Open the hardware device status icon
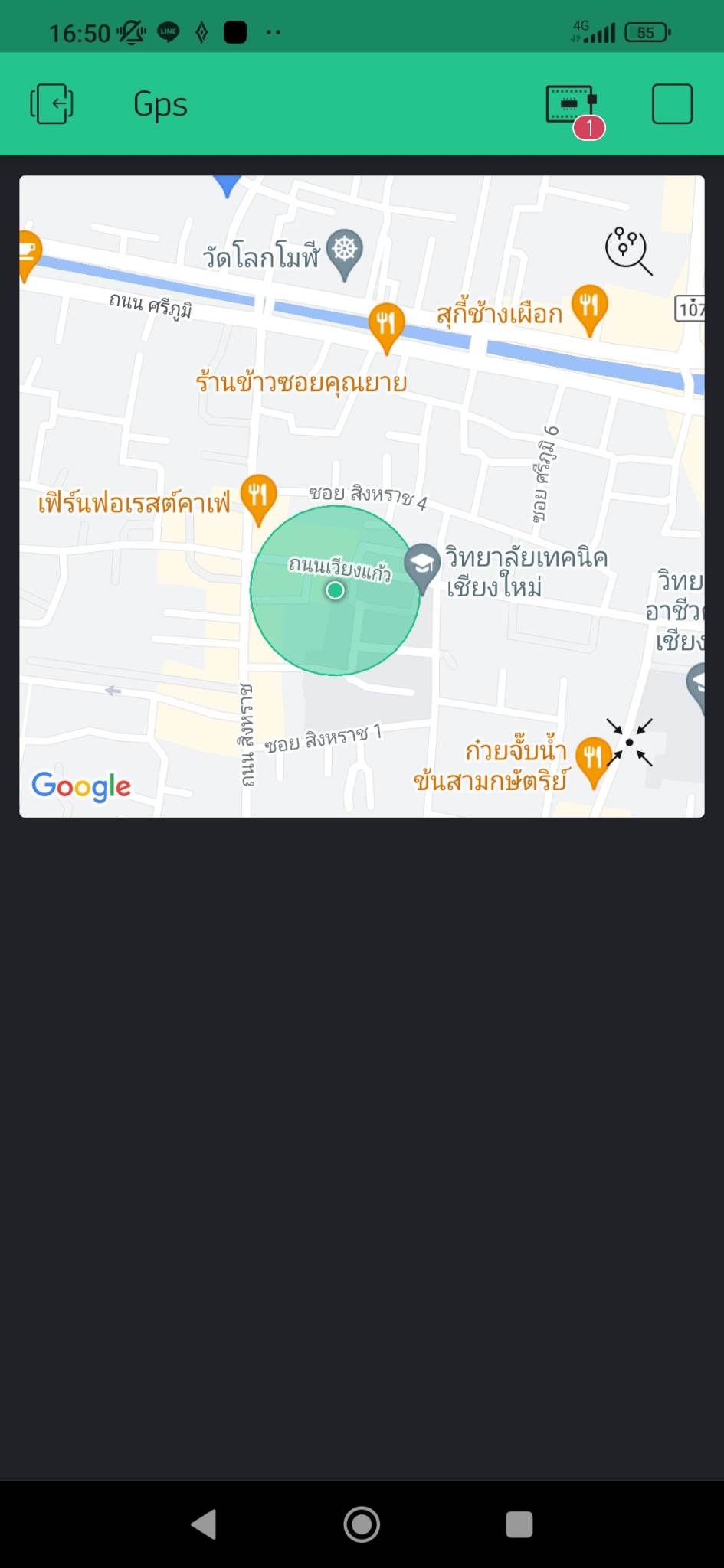This screenshot has height=1568, width=724. [x=571, y=105]
